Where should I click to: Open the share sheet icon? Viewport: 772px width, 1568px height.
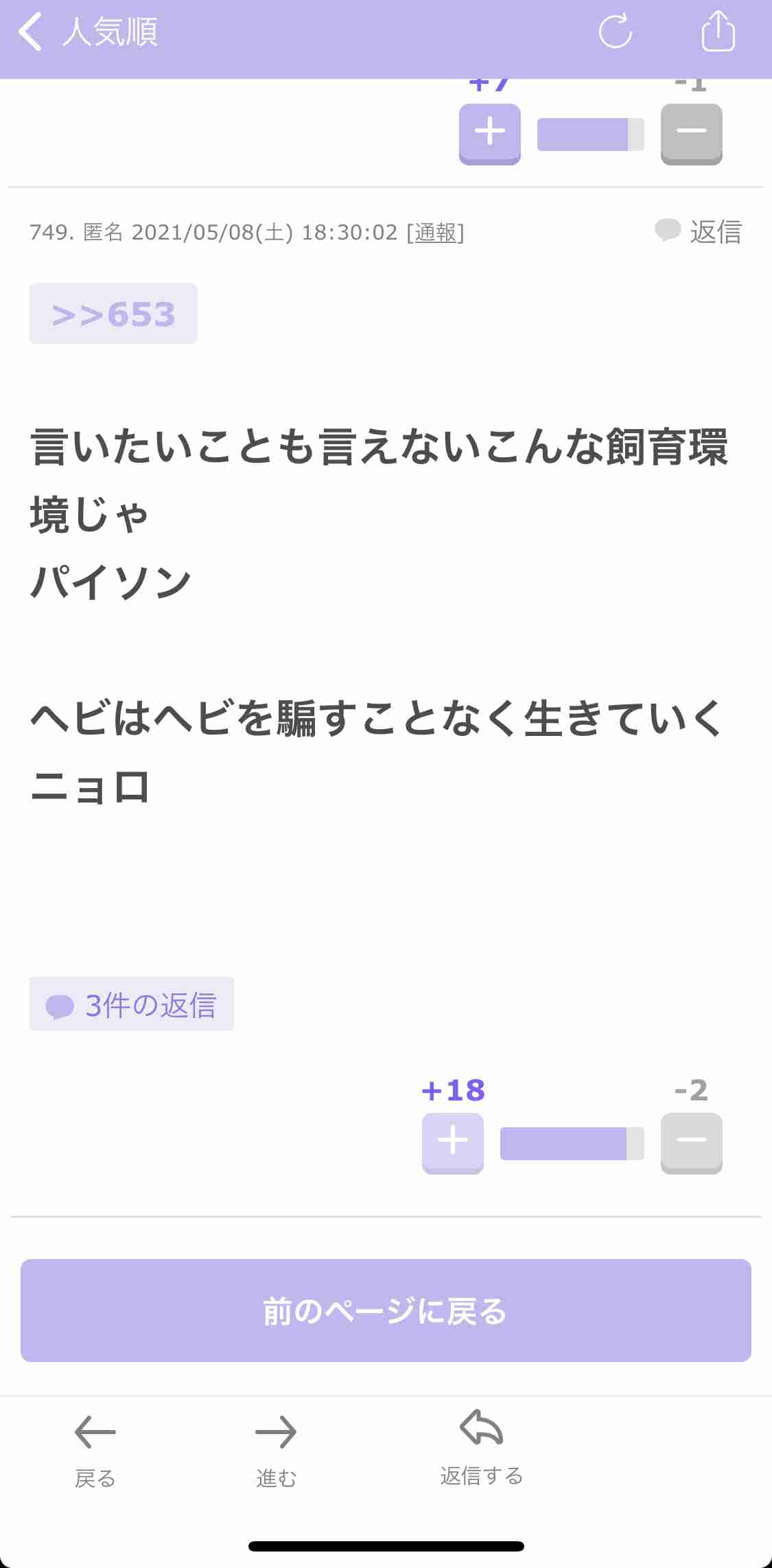pos(718,32)
